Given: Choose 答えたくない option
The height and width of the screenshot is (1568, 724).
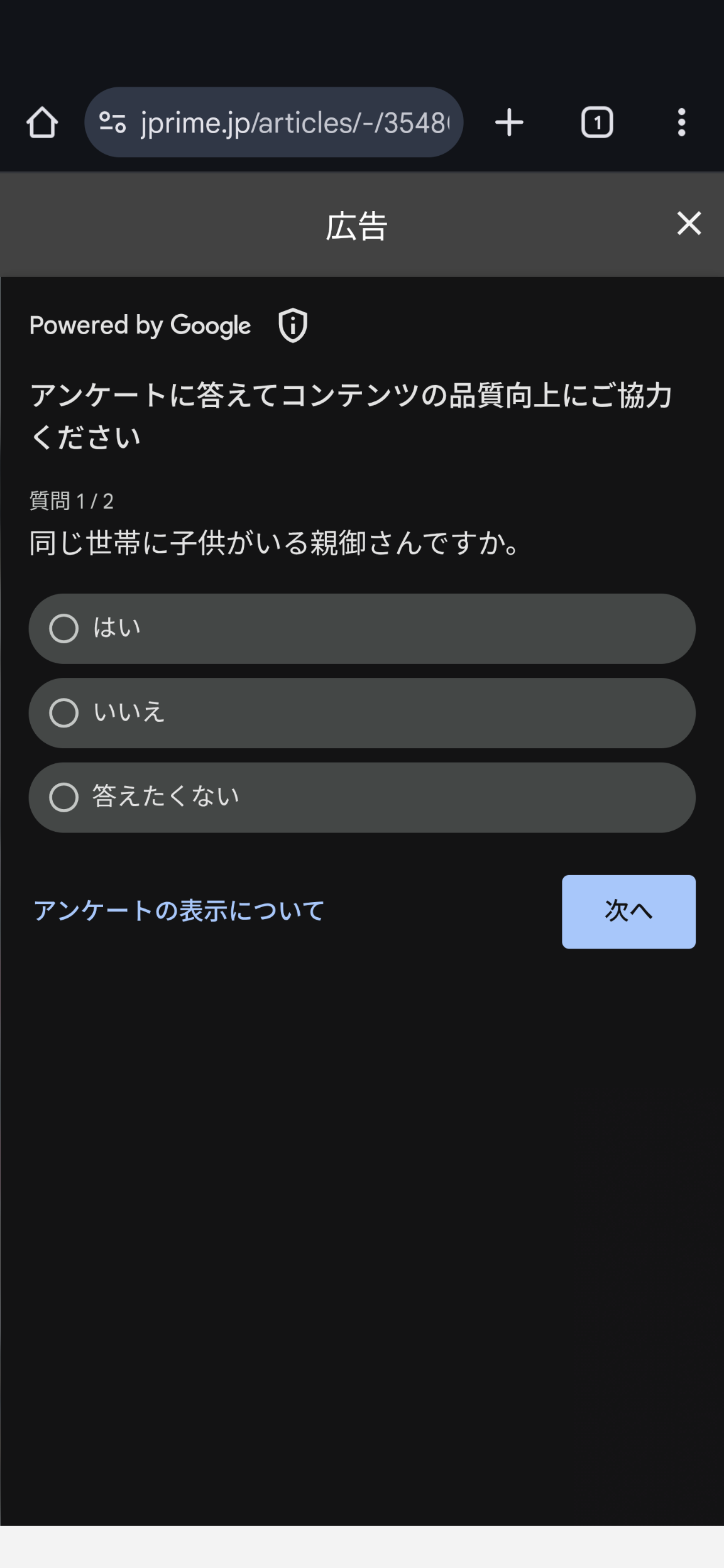Looking at the screenshot, I should (x=361, y=797).
